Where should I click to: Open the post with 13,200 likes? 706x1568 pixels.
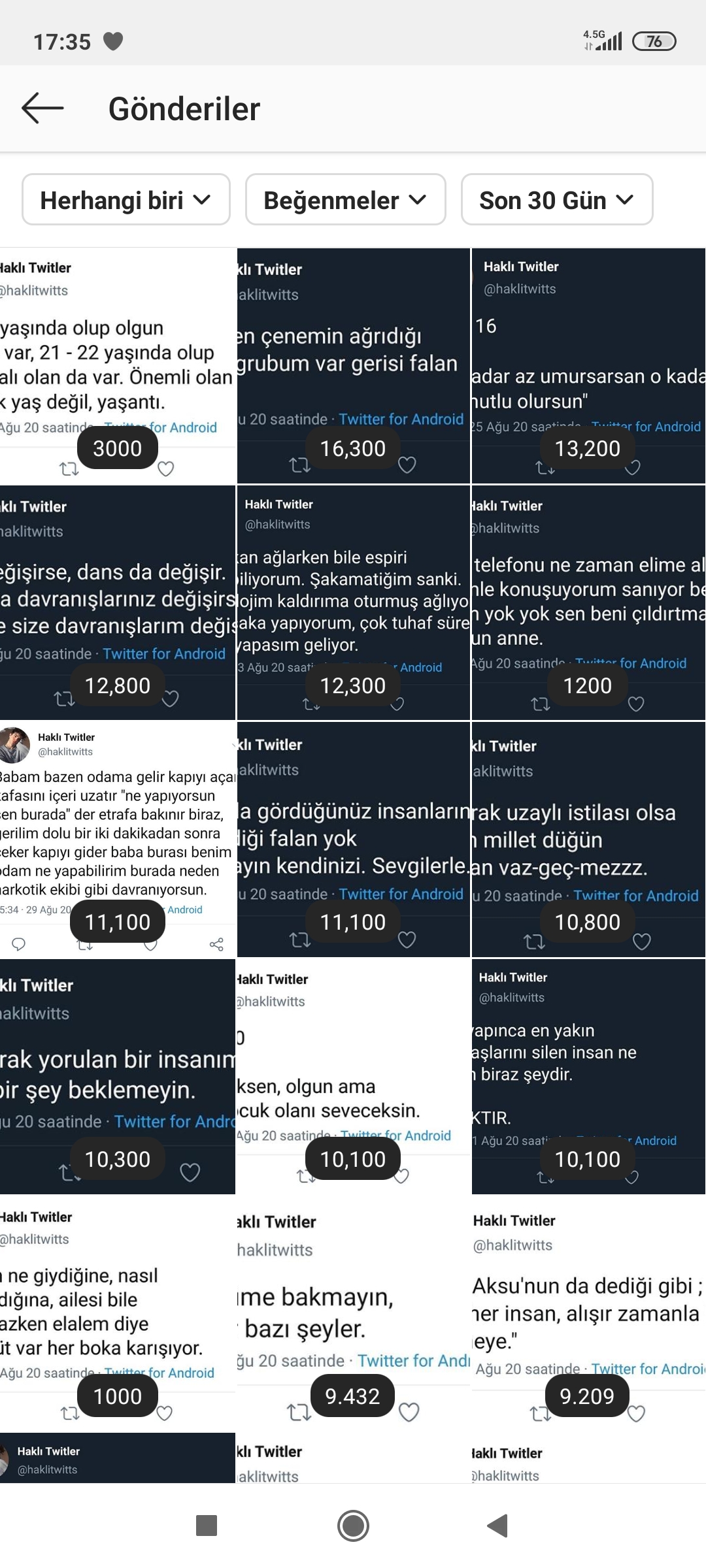(x=588, y=366)
